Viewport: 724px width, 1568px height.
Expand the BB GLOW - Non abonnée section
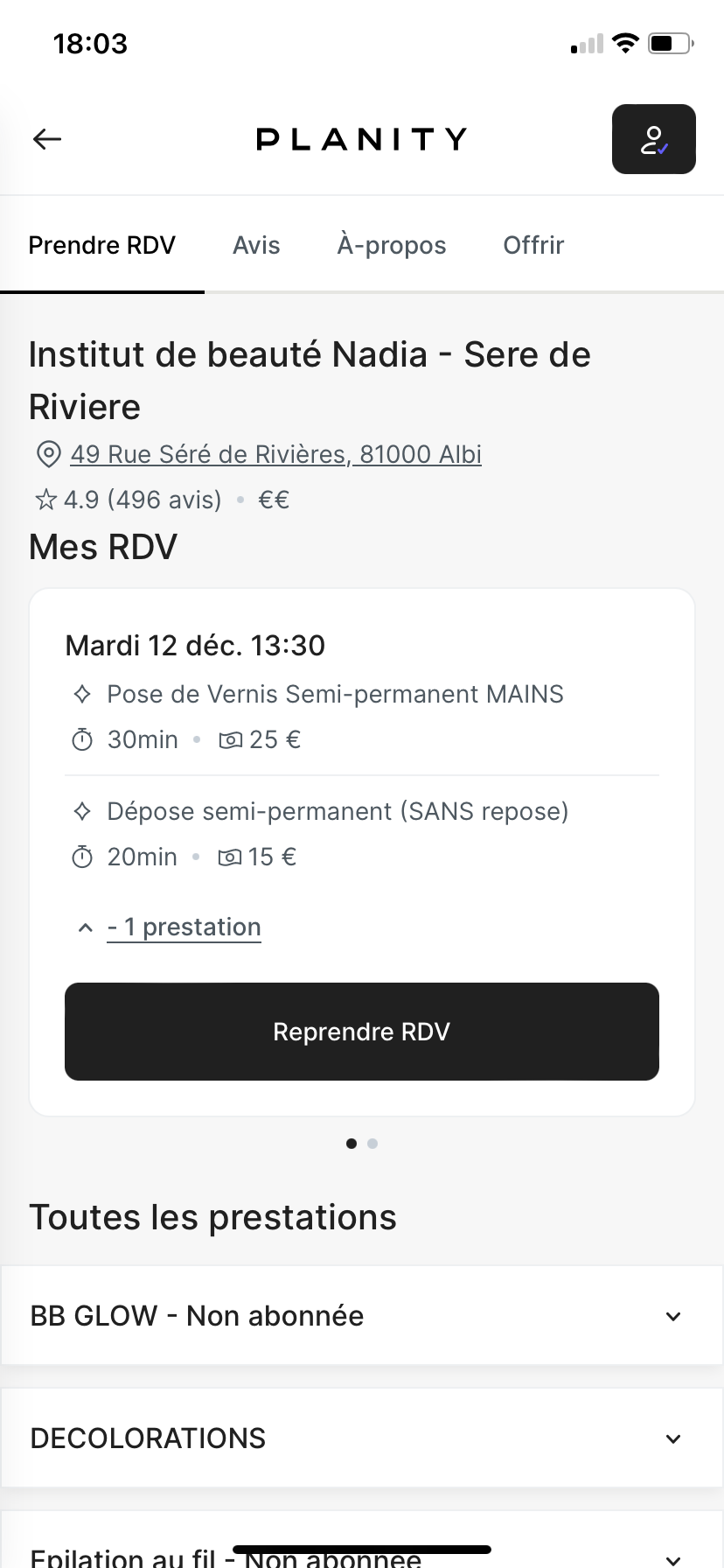(362, 1316)
